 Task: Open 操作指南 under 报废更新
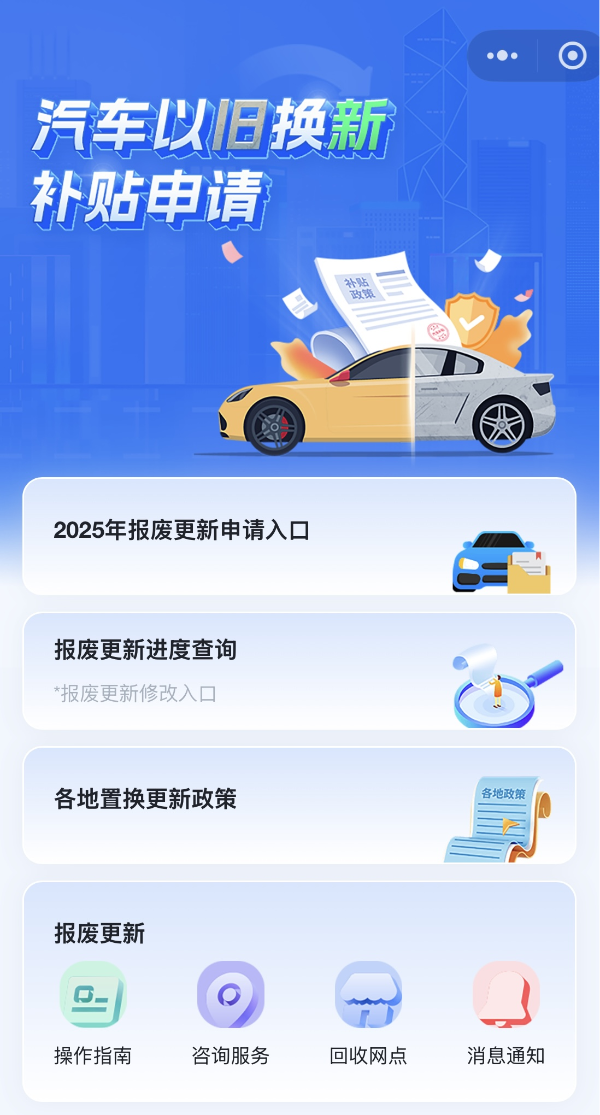93,1012
